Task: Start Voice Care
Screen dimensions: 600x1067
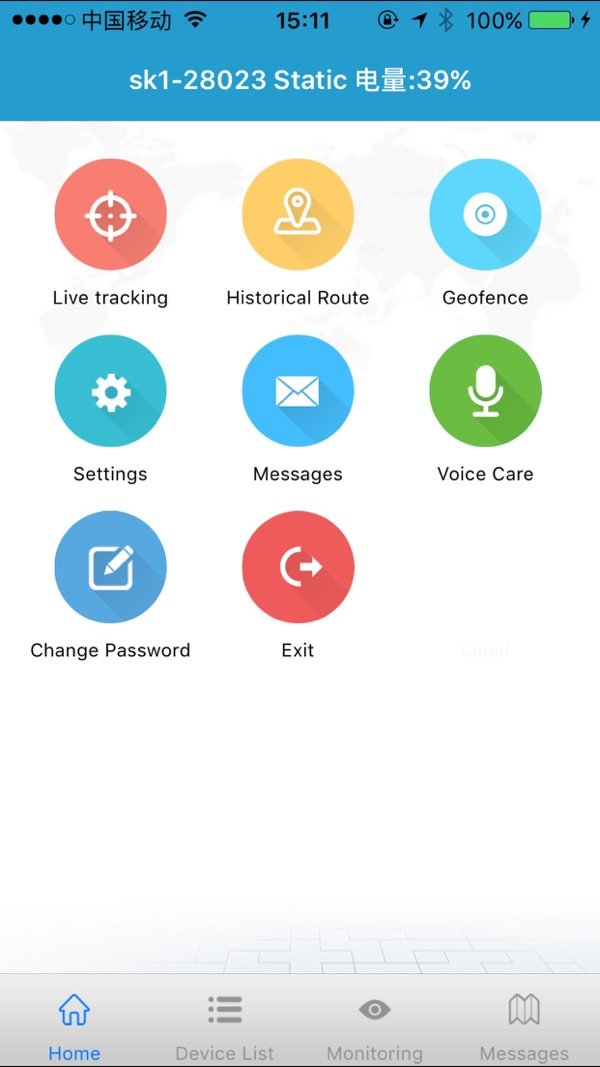Action: pyautogui.click(x=485, y=391)
